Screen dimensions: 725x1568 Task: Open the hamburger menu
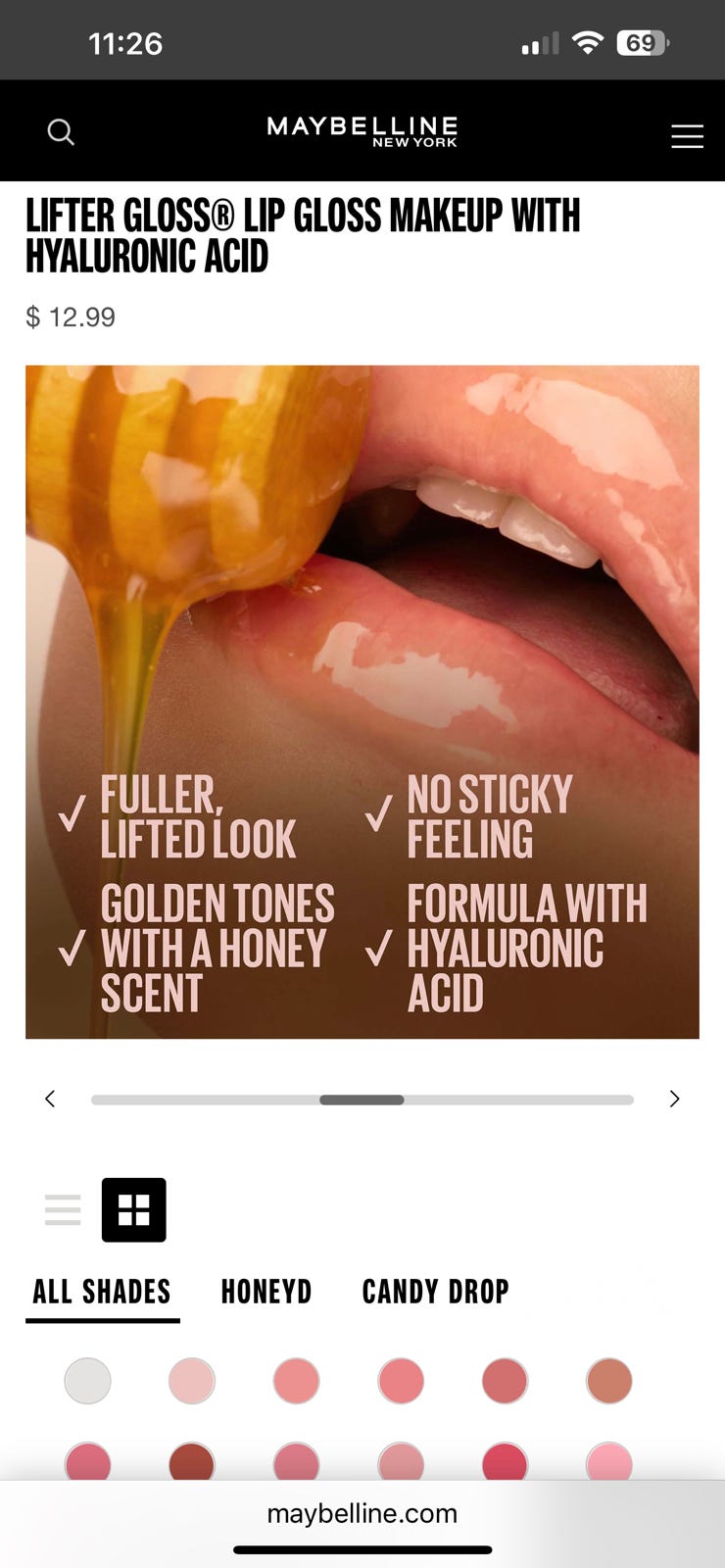point(687,135)
